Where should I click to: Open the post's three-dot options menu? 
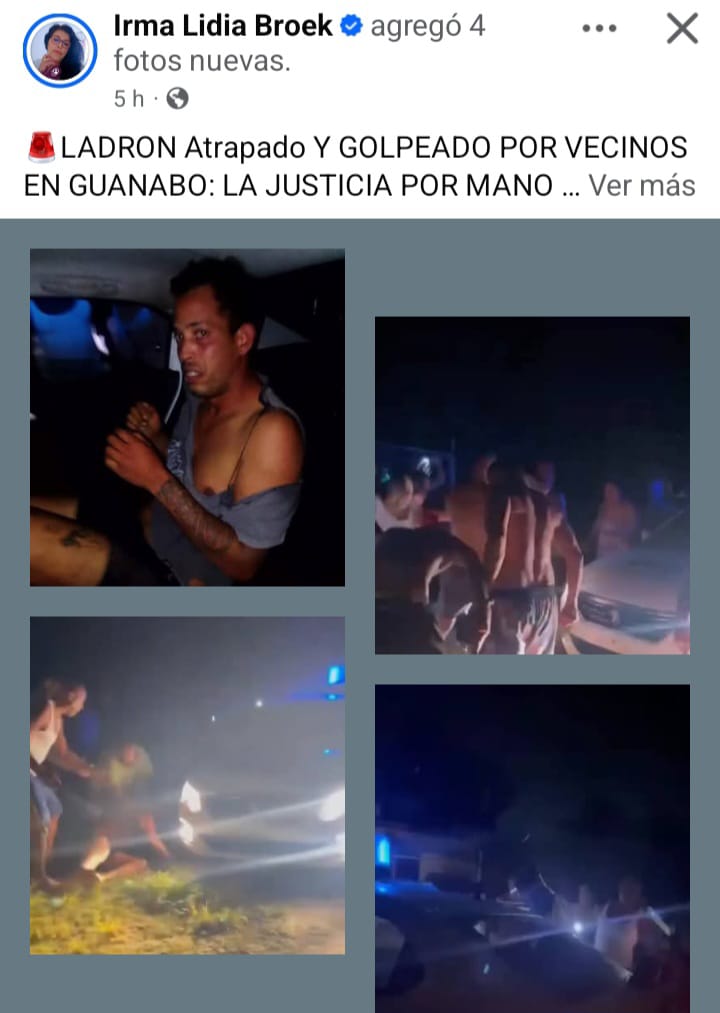pos(599,29)
